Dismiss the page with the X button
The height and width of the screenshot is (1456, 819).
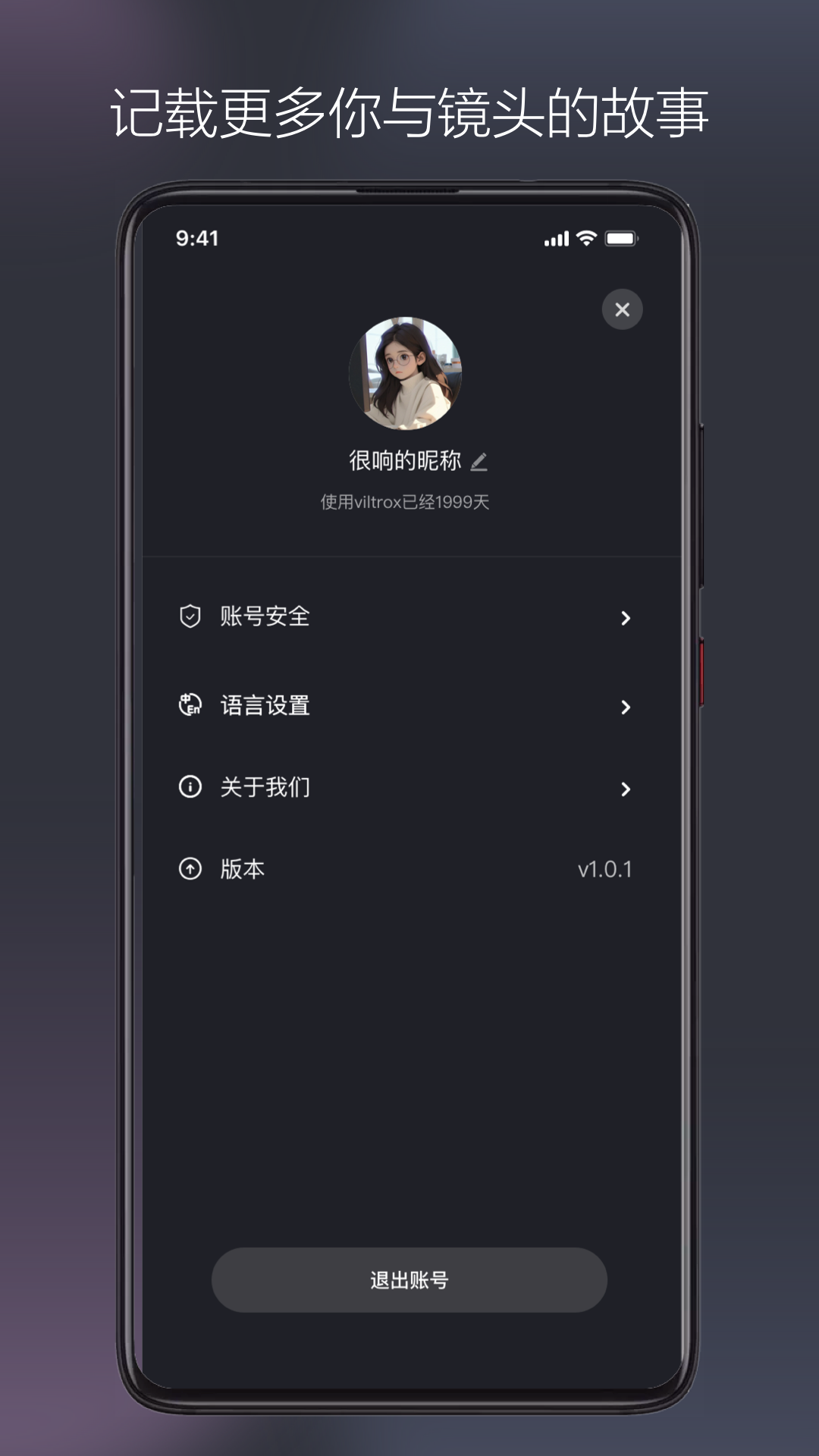[622, 309]
